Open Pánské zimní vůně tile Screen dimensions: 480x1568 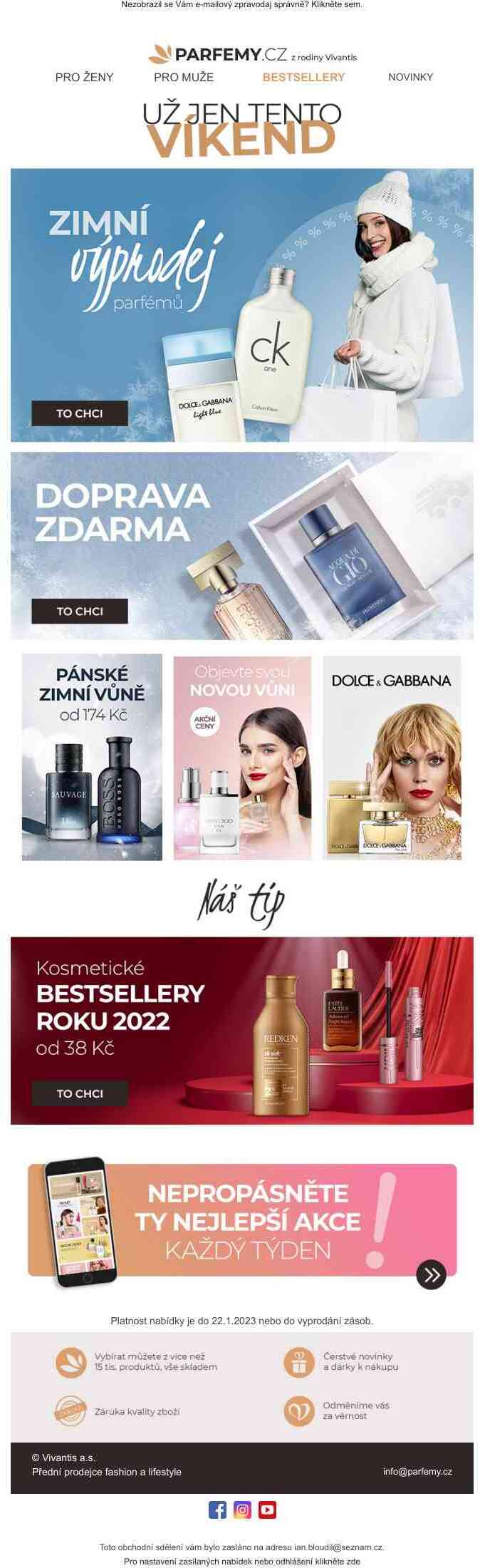point(92,757)
